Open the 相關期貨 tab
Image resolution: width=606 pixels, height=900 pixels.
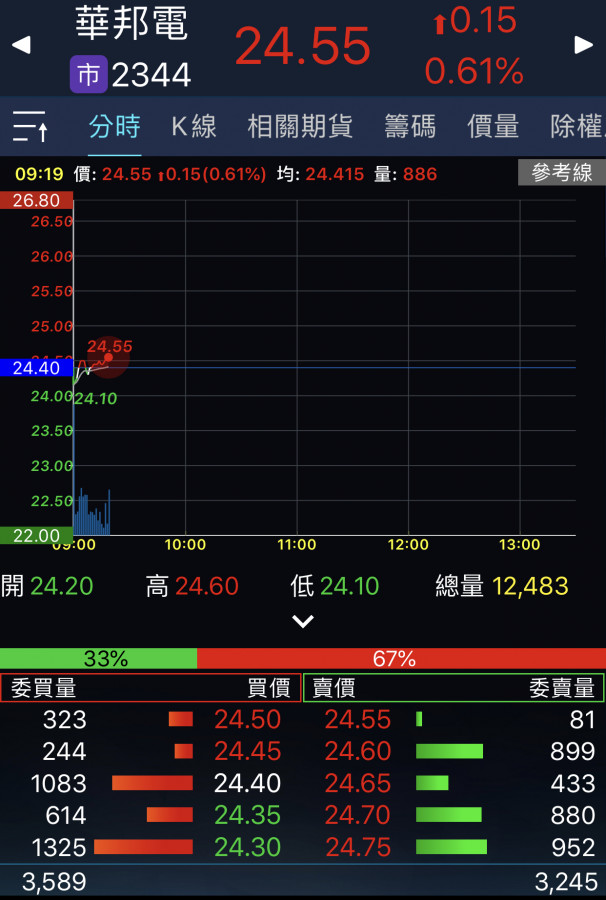(300, 127)
